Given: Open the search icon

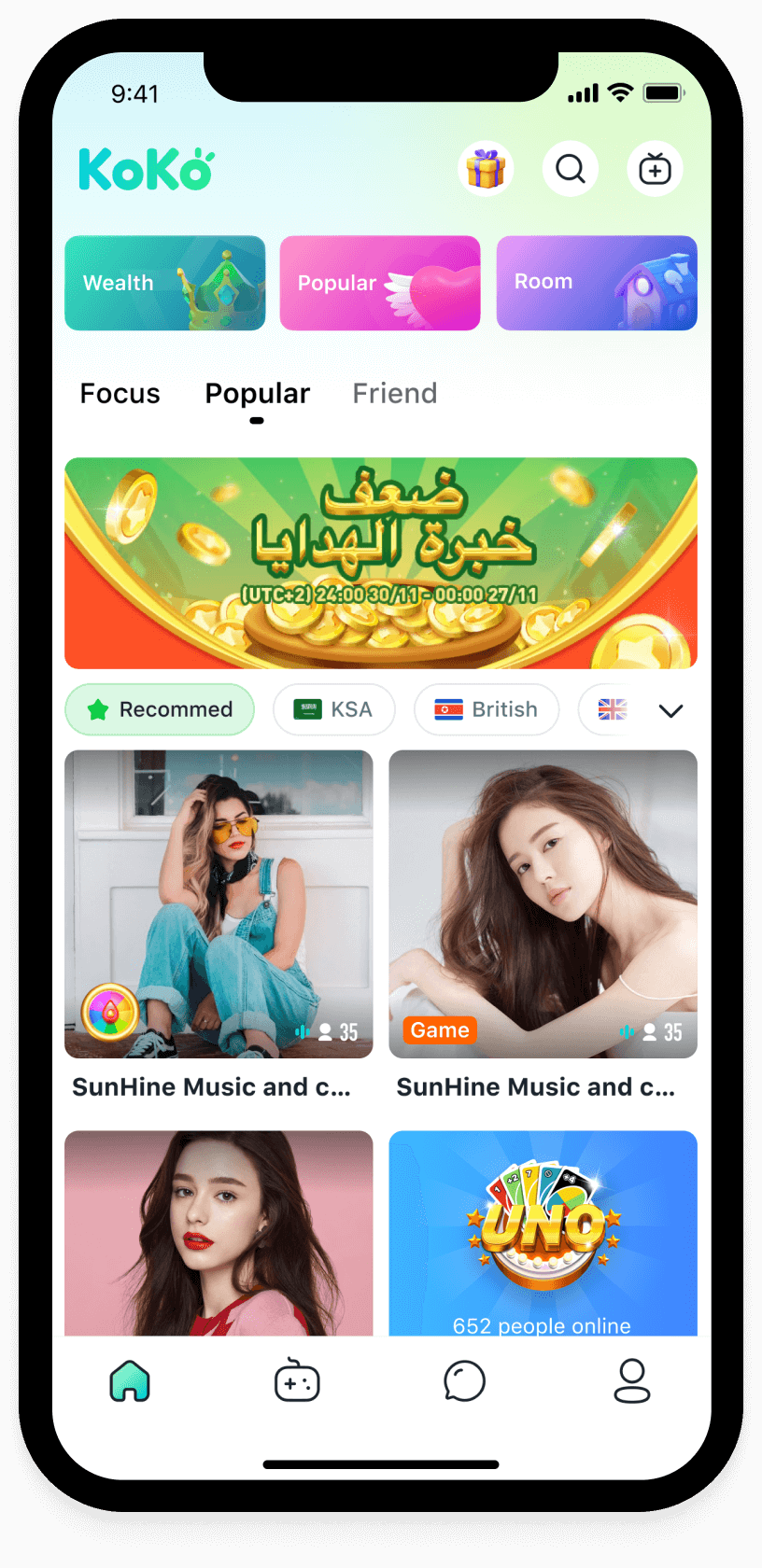Looking at the screenshot, I should pyautogui.click(x=571, y=170).
